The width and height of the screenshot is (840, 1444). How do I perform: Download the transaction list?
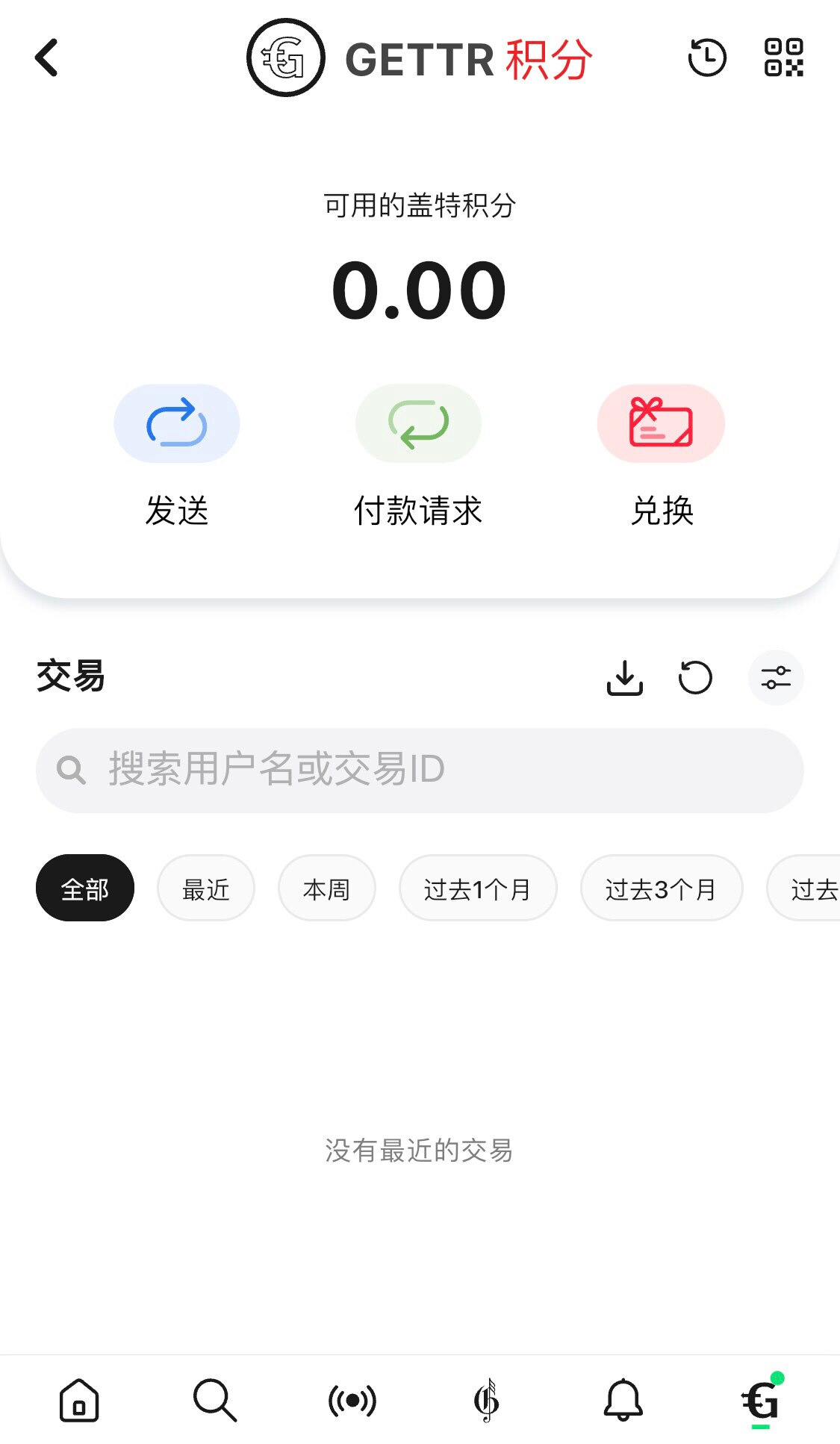coord(624,677)
